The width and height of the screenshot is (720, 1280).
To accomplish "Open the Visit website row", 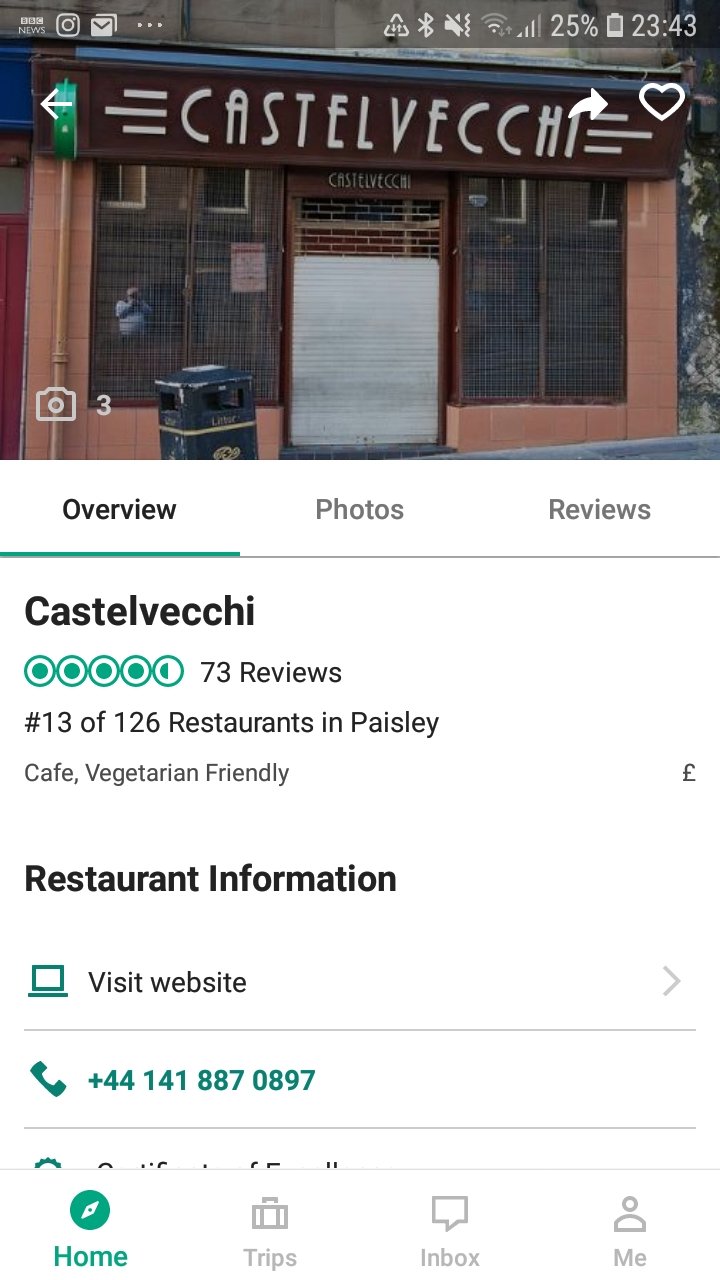I will click(x=360, y=982).
